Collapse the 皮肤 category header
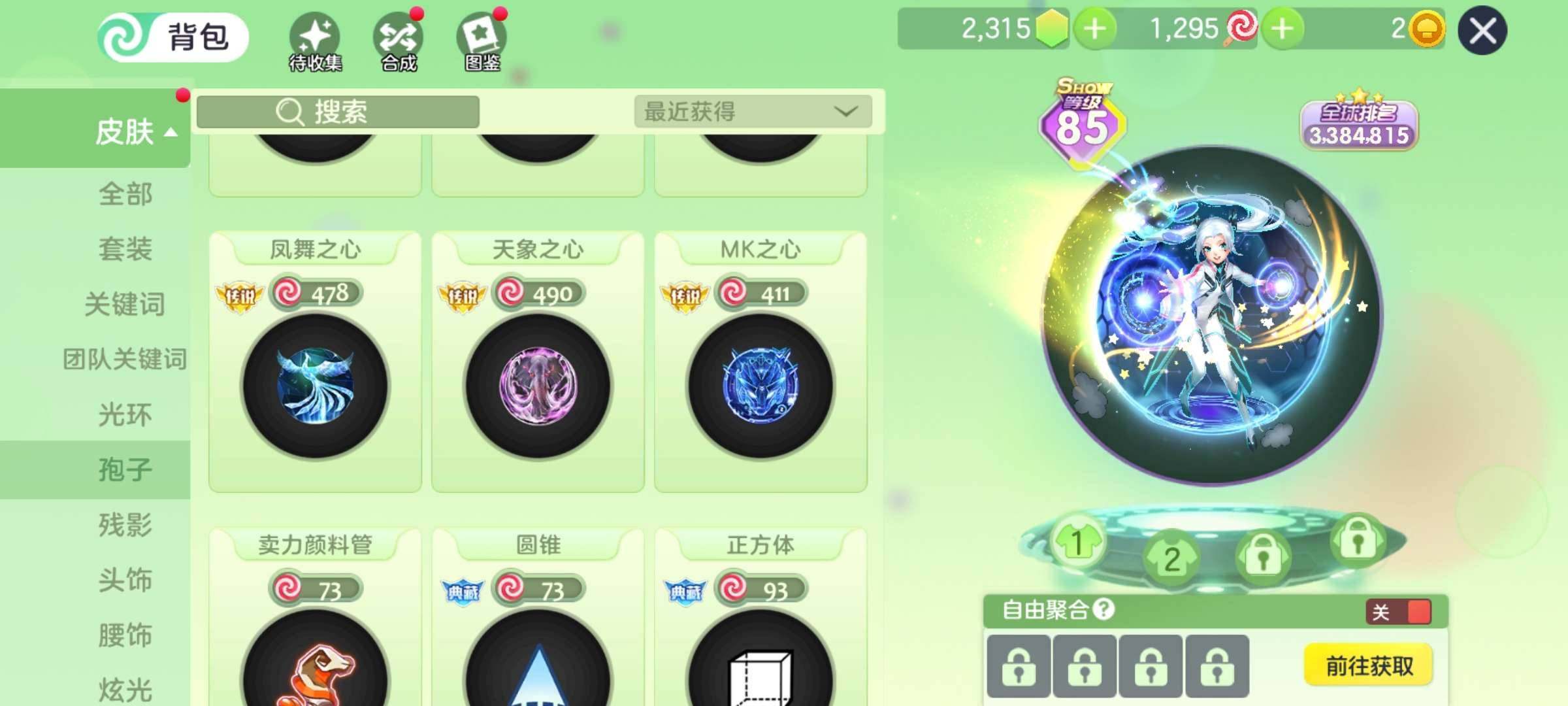Viewport: 1568px width, 706px height. click(136, 131)
